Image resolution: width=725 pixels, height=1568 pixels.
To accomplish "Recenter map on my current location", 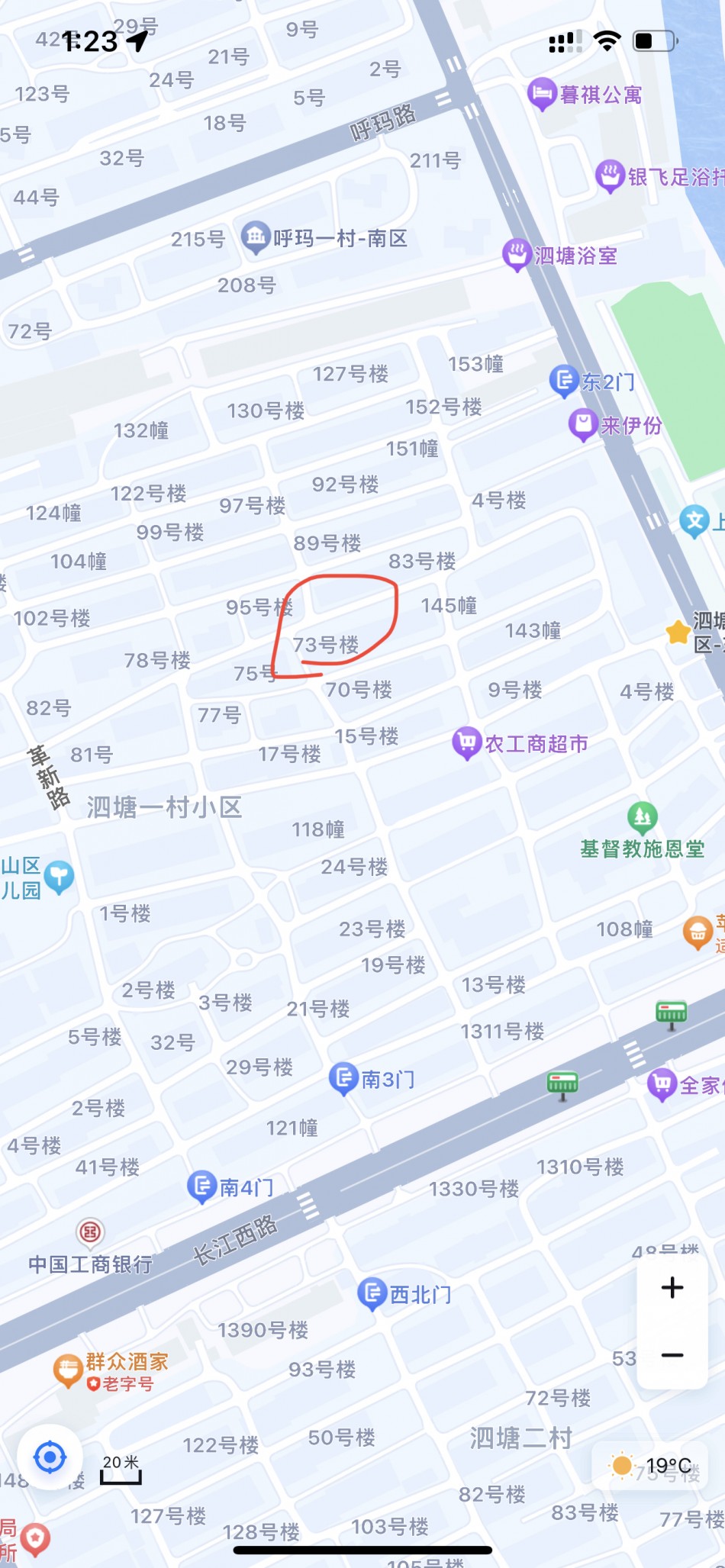I will [x=50, y=1457].
